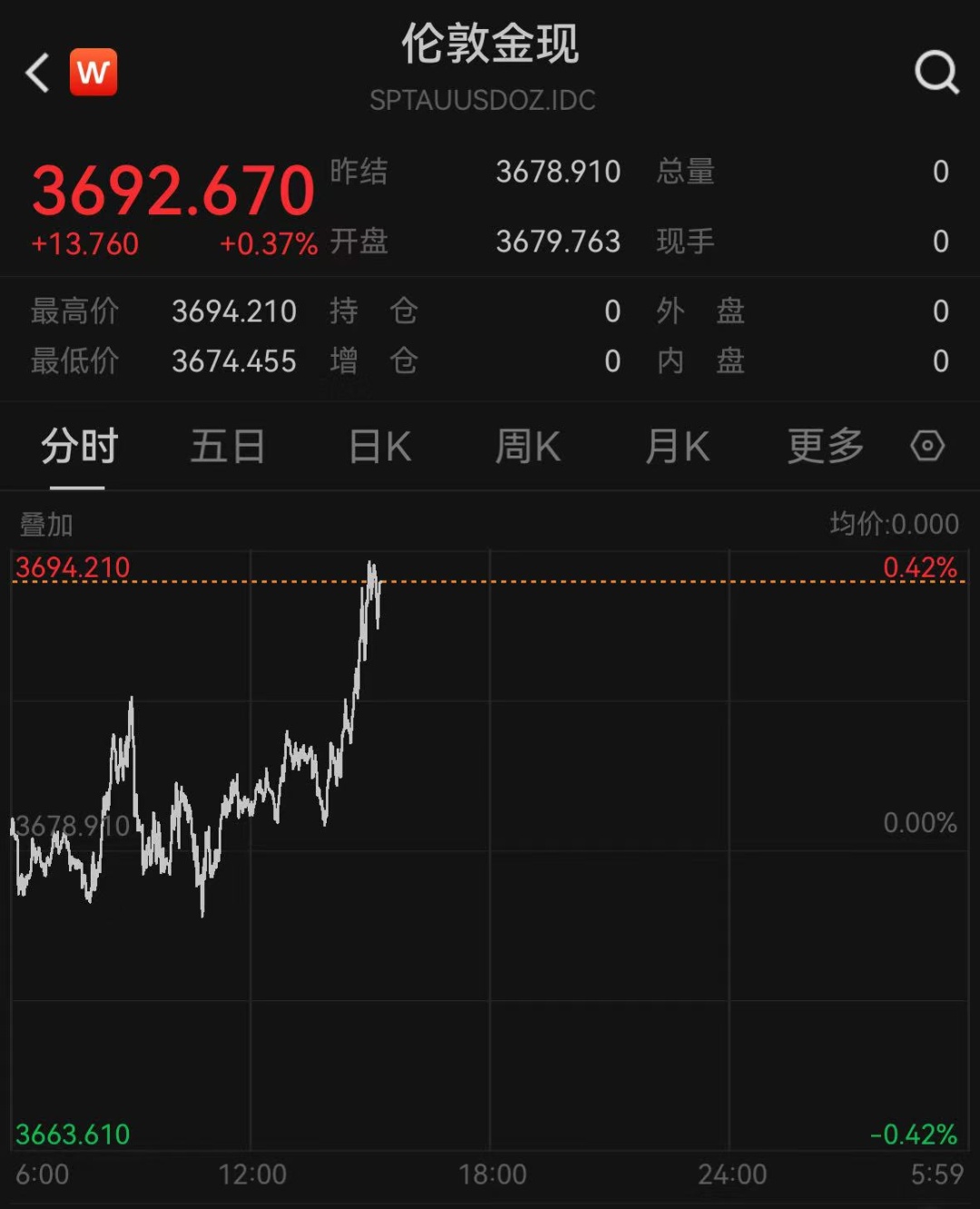Click the back arrow to return
Screen dimensions: 980x1209
pyautogui.click(x=37, y=73)
